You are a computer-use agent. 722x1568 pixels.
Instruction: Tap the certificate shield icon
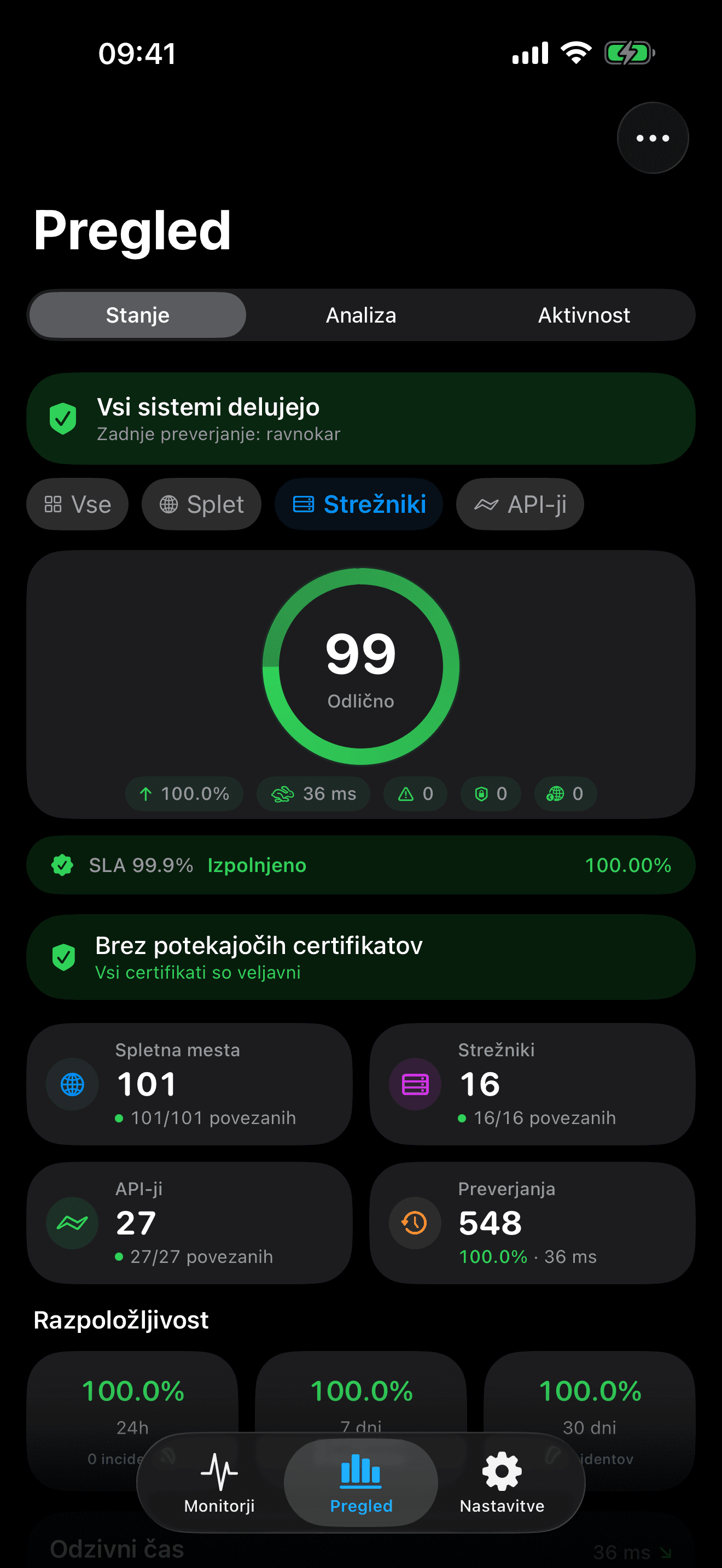(63, 957)
